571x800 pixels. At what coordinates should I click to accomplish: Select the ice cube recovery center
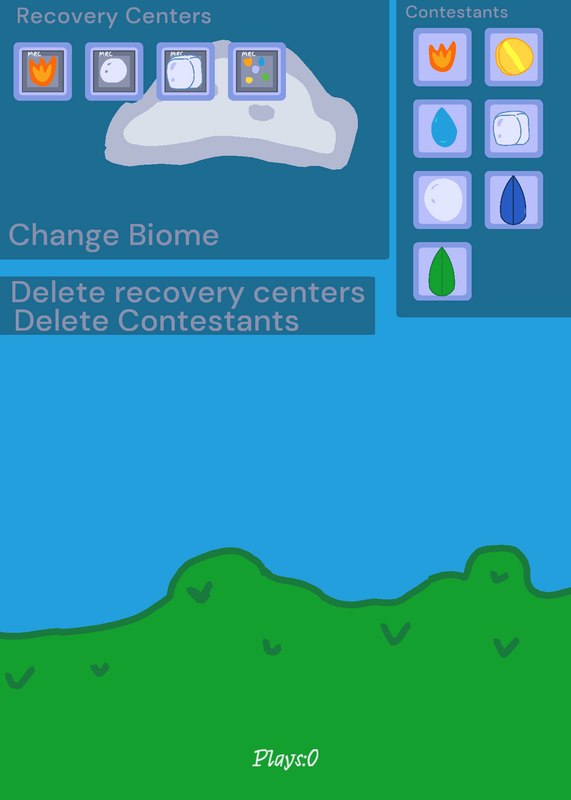pos(185,71)
